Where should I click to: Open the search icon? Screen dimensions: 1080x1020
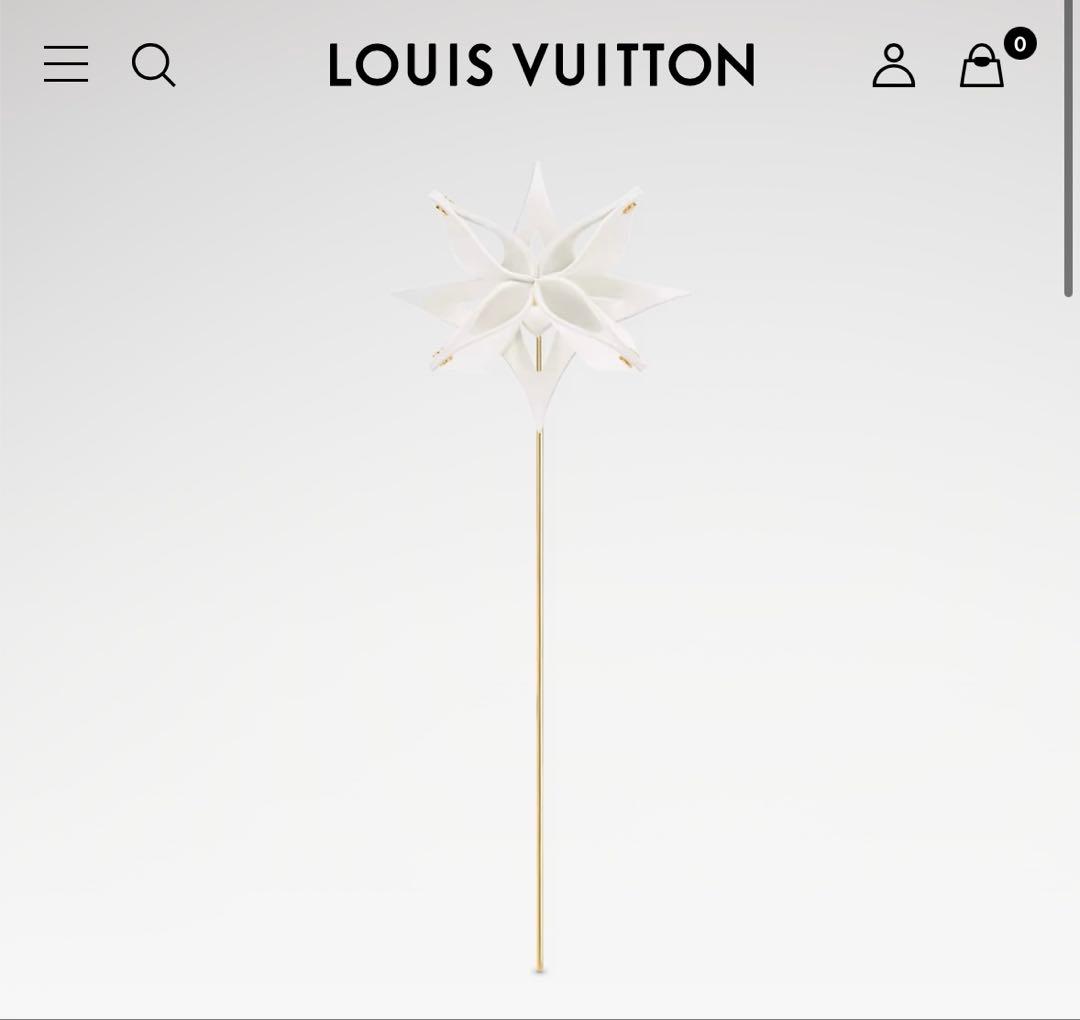click(154, 65)
